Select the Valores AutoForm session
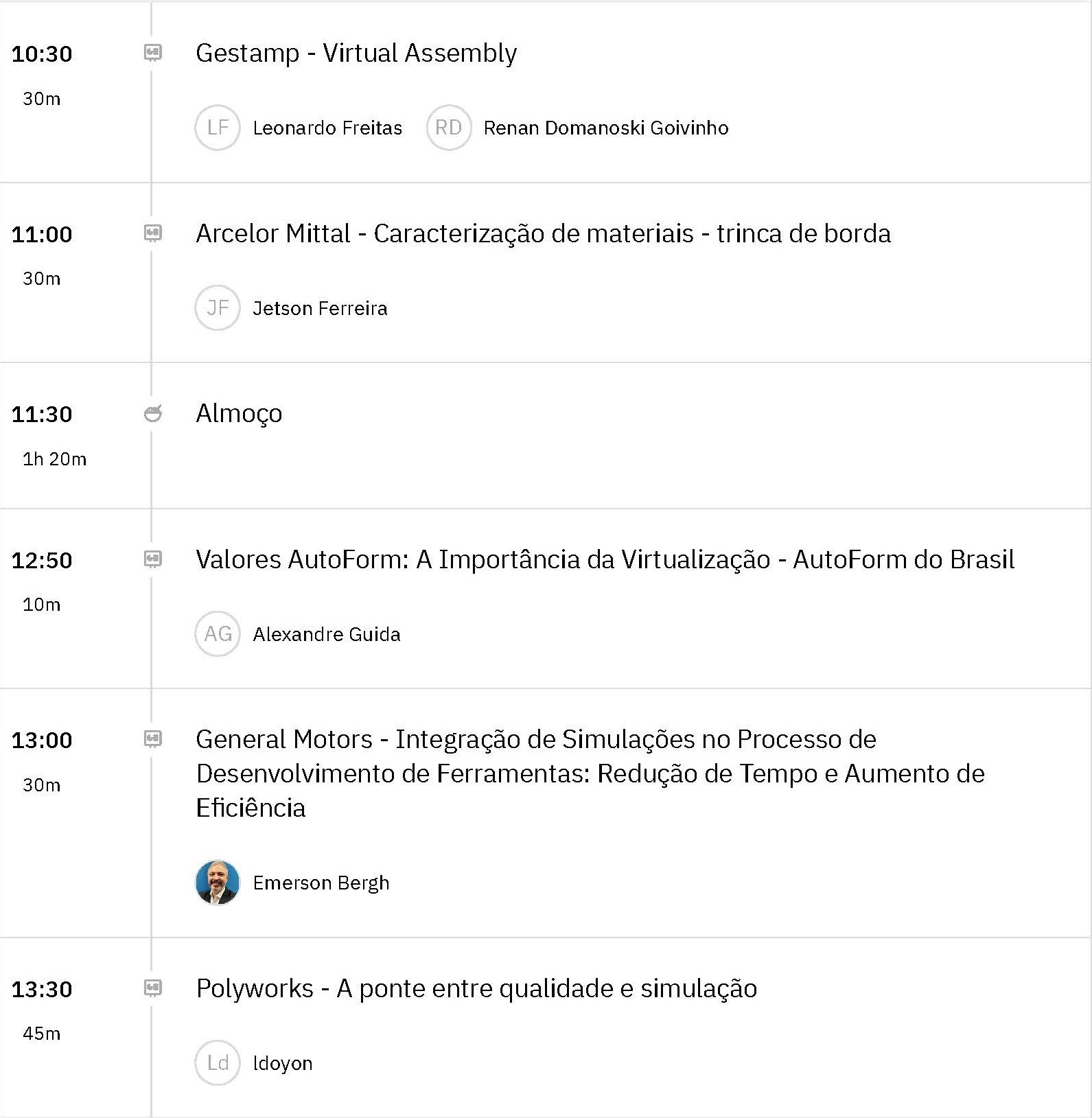The height and width of the screenshot is (1118, 1092). tap(605, 560)
